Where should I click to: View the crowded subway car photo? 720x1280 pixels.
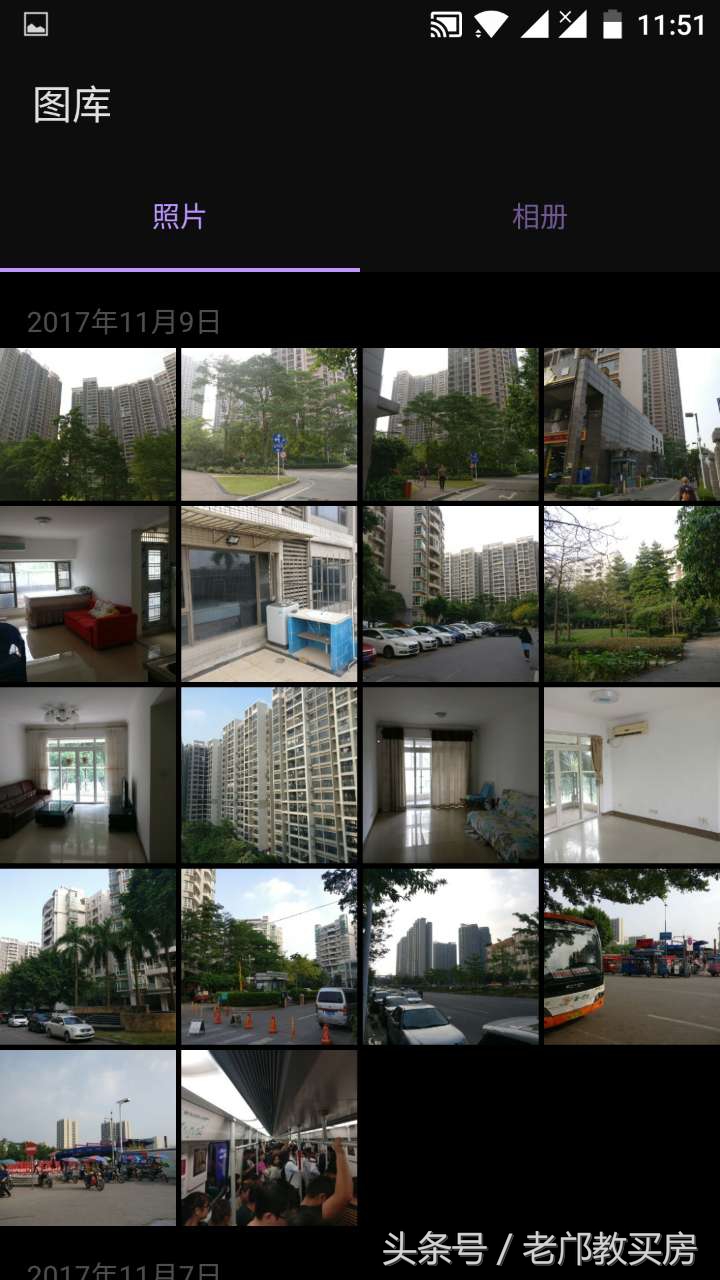(268, 1138)
